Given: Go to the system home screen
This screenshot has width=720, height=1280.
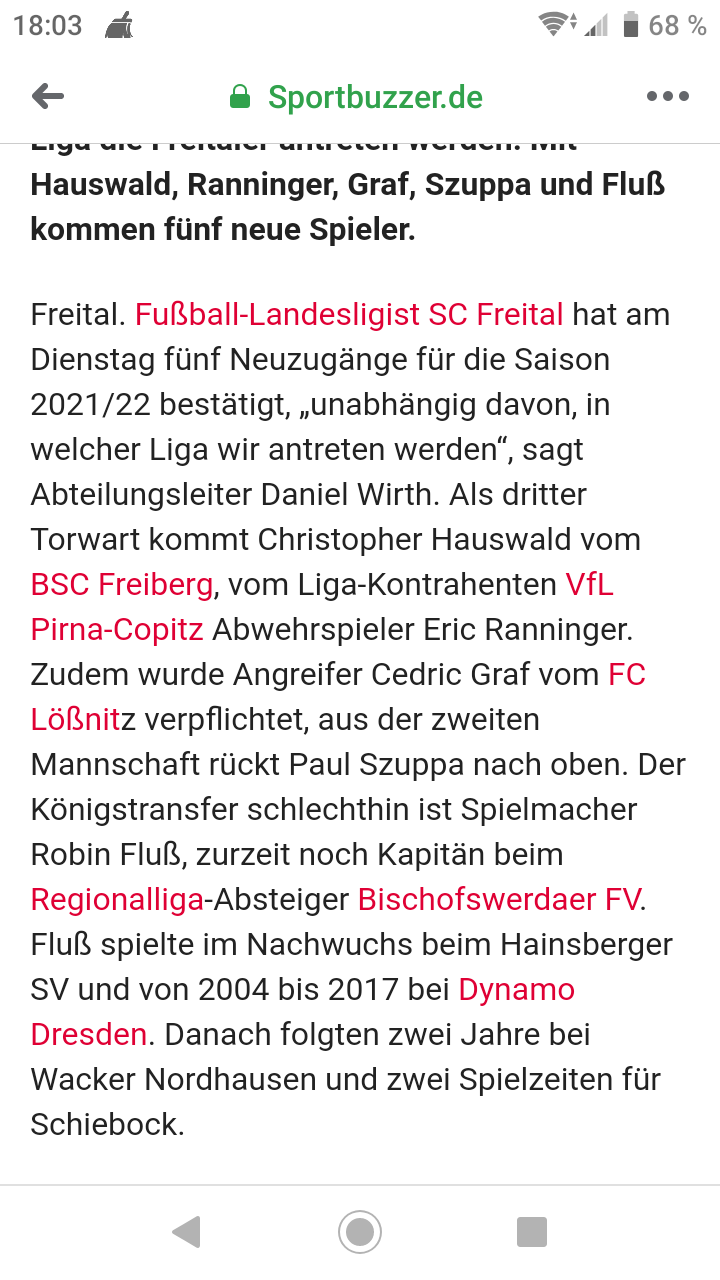Looking at the screenshot, I should pyautogui.click(x=360, y=1231).
